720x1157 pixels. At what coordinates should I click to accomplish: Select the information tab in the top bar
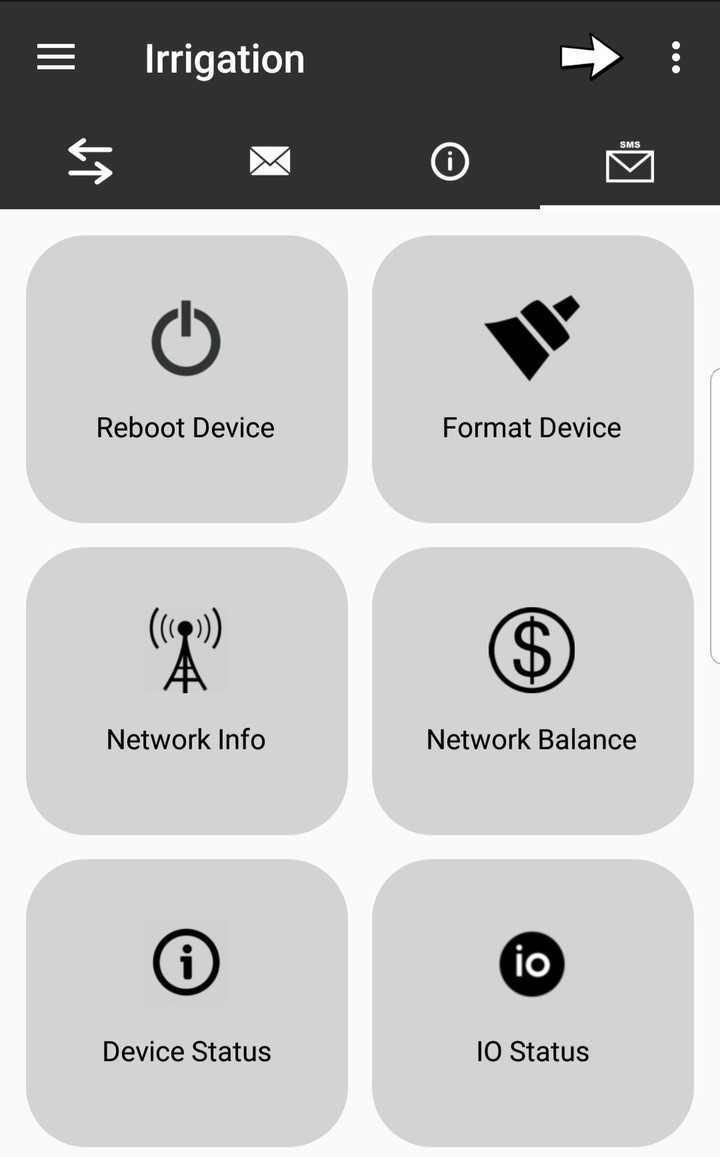(449, 161)
